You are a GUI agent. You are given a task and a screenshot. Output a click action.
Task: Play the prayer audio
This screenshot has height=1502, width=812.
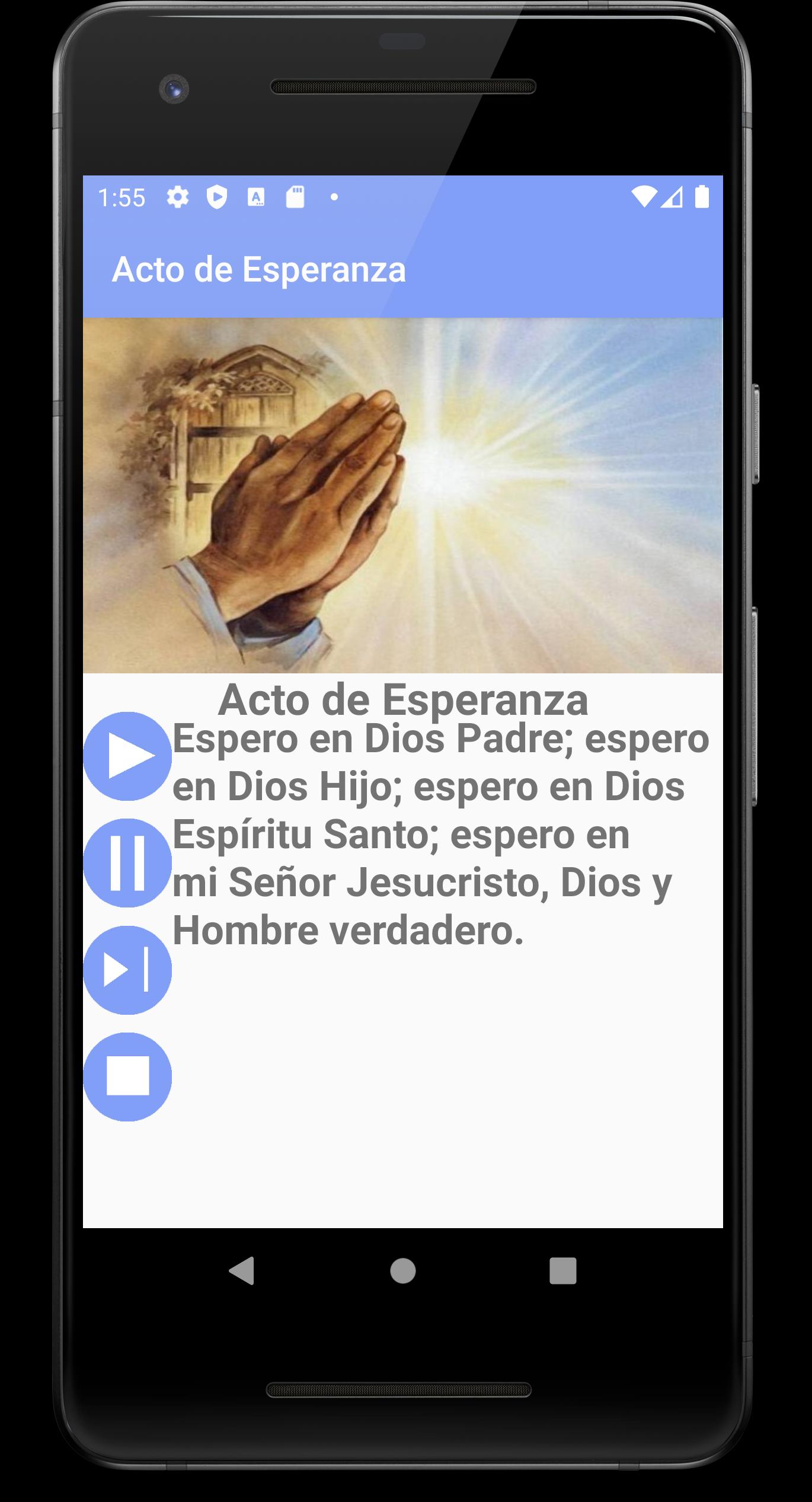127,756
